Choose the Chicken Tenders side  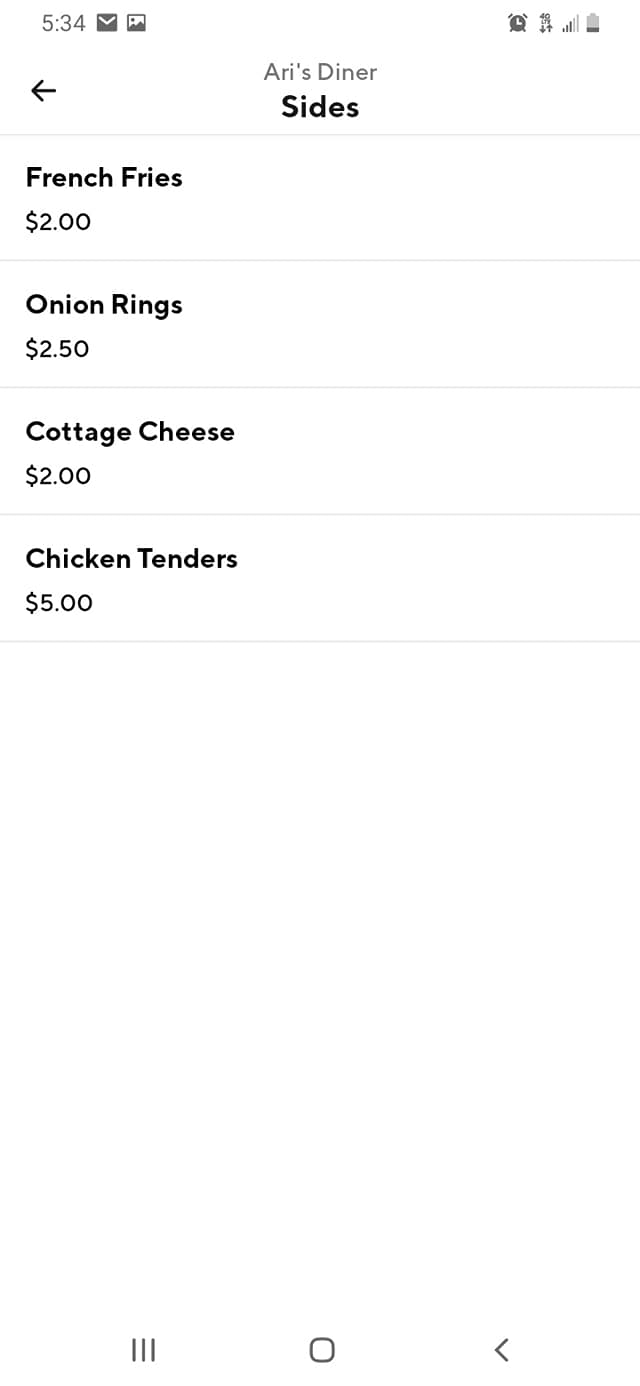[320, 578]
